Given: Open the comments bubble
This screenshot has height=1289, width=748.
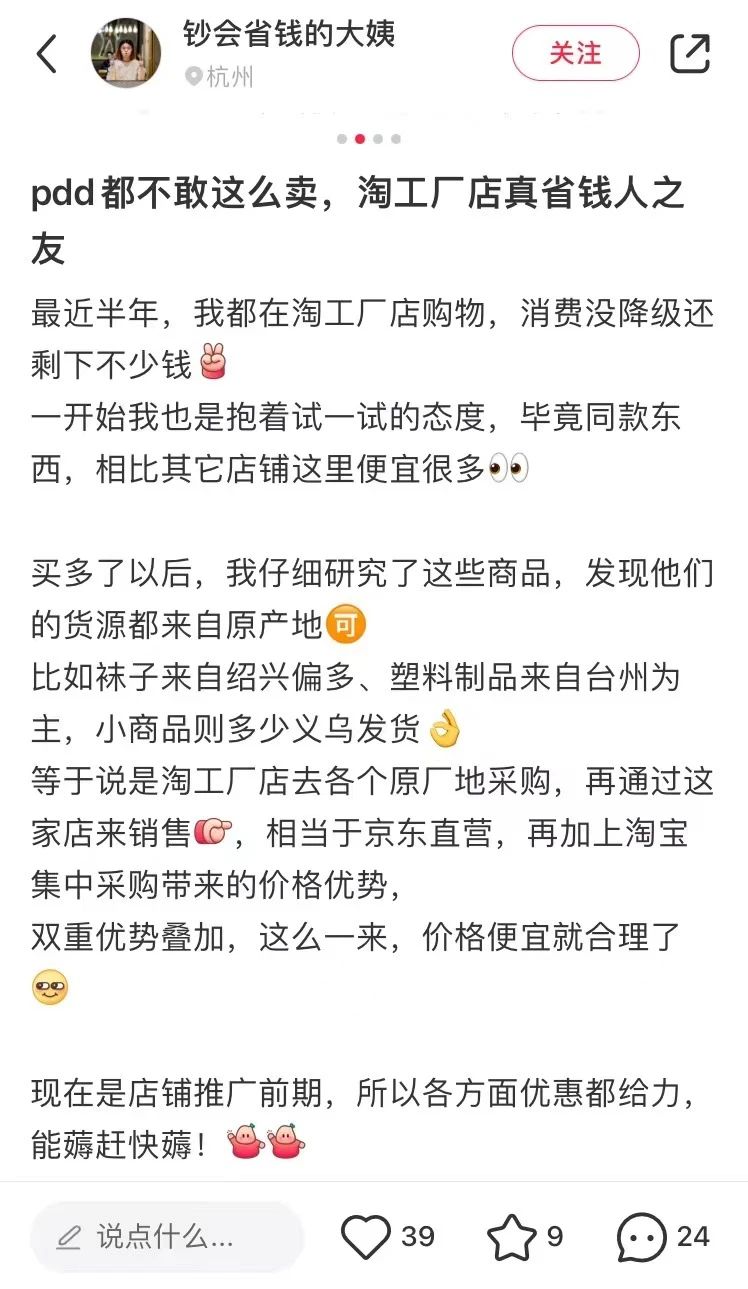Looking at the screenshot, I should point(641,1237).
